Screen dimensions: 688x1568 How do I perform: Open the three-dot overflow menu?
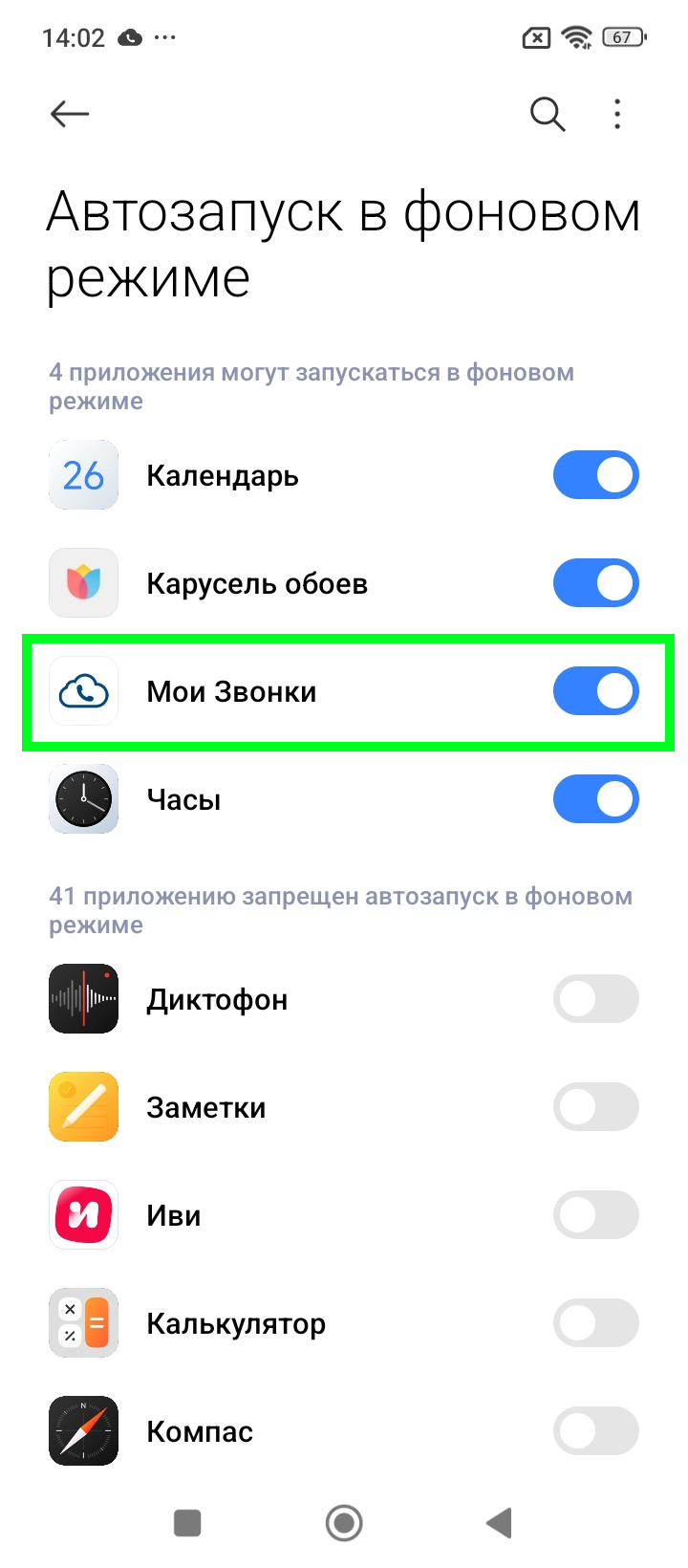point(617,115)
